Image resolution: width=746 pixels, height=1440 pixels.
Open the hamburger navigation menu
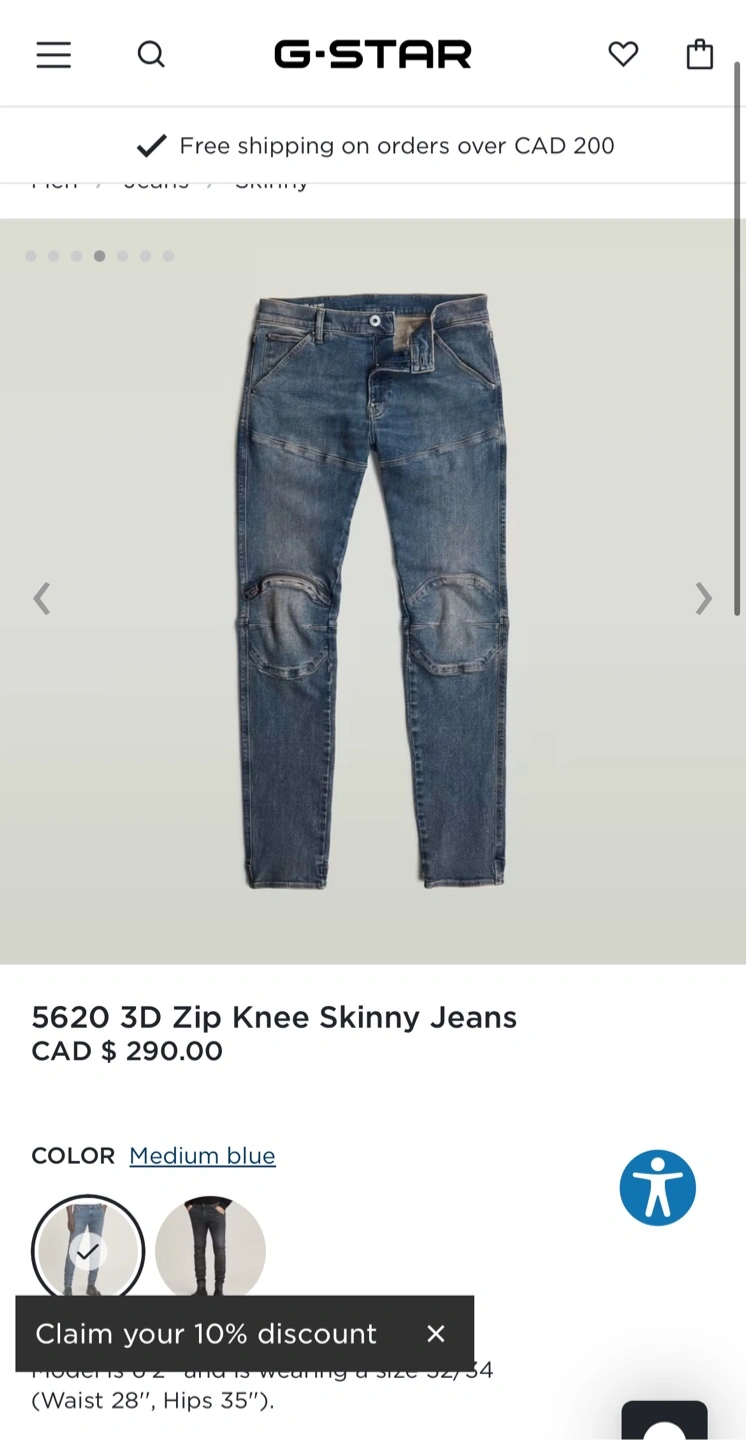(54, 54)
